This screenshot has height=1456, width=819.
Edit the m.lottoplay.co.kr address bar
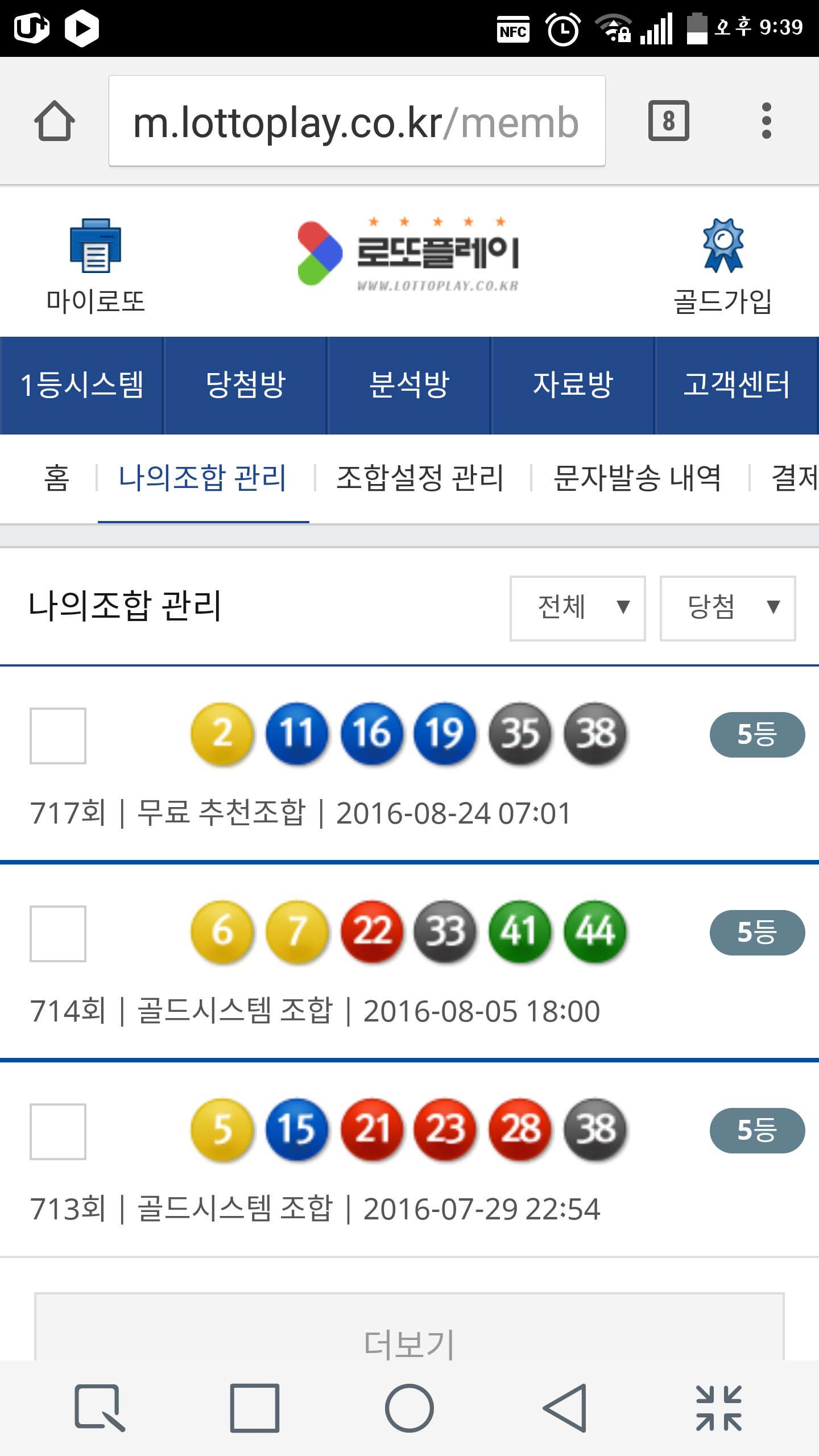pyautogui.click(x=357, y=121)
